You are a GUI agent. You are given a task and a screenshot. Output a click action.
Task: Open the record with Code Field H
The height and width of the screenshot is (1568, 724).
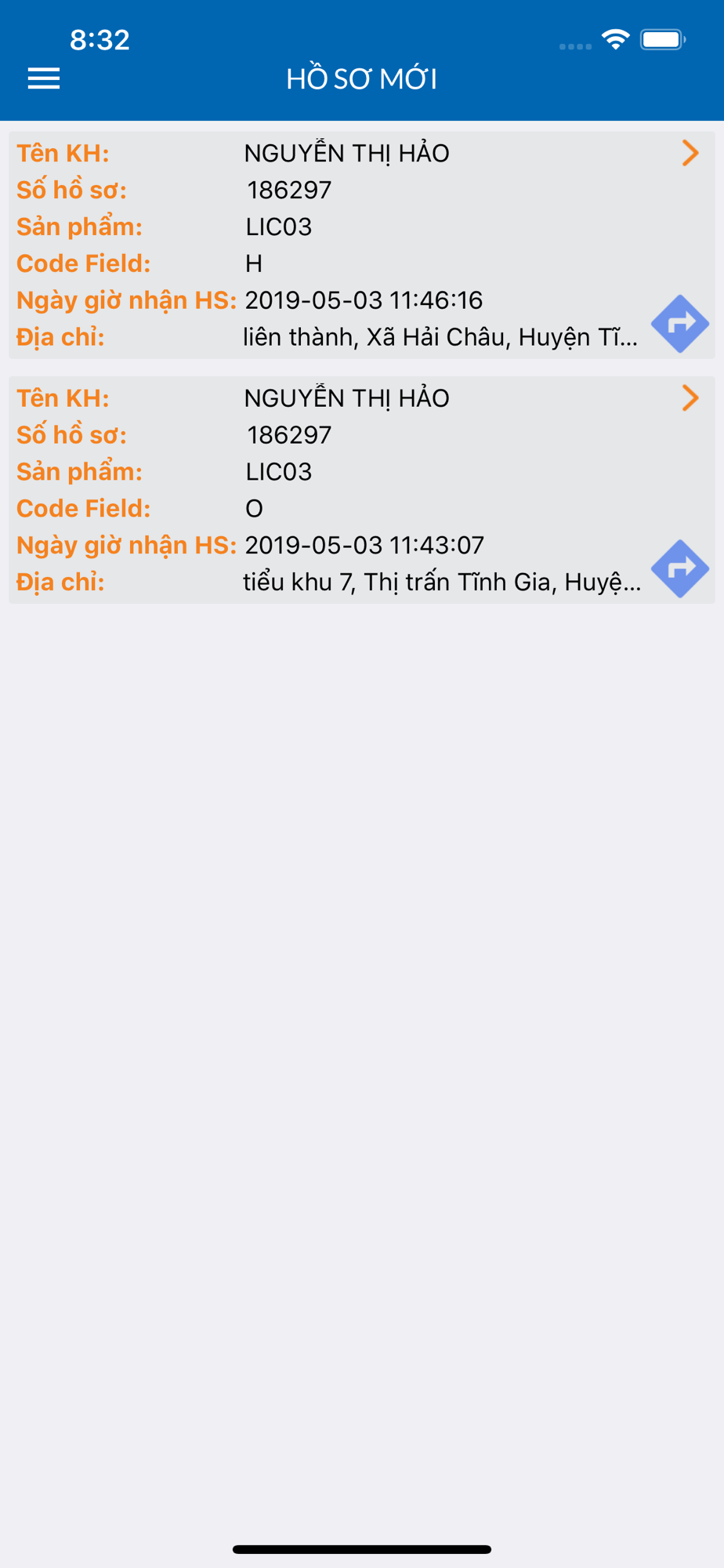coord(362,245)
